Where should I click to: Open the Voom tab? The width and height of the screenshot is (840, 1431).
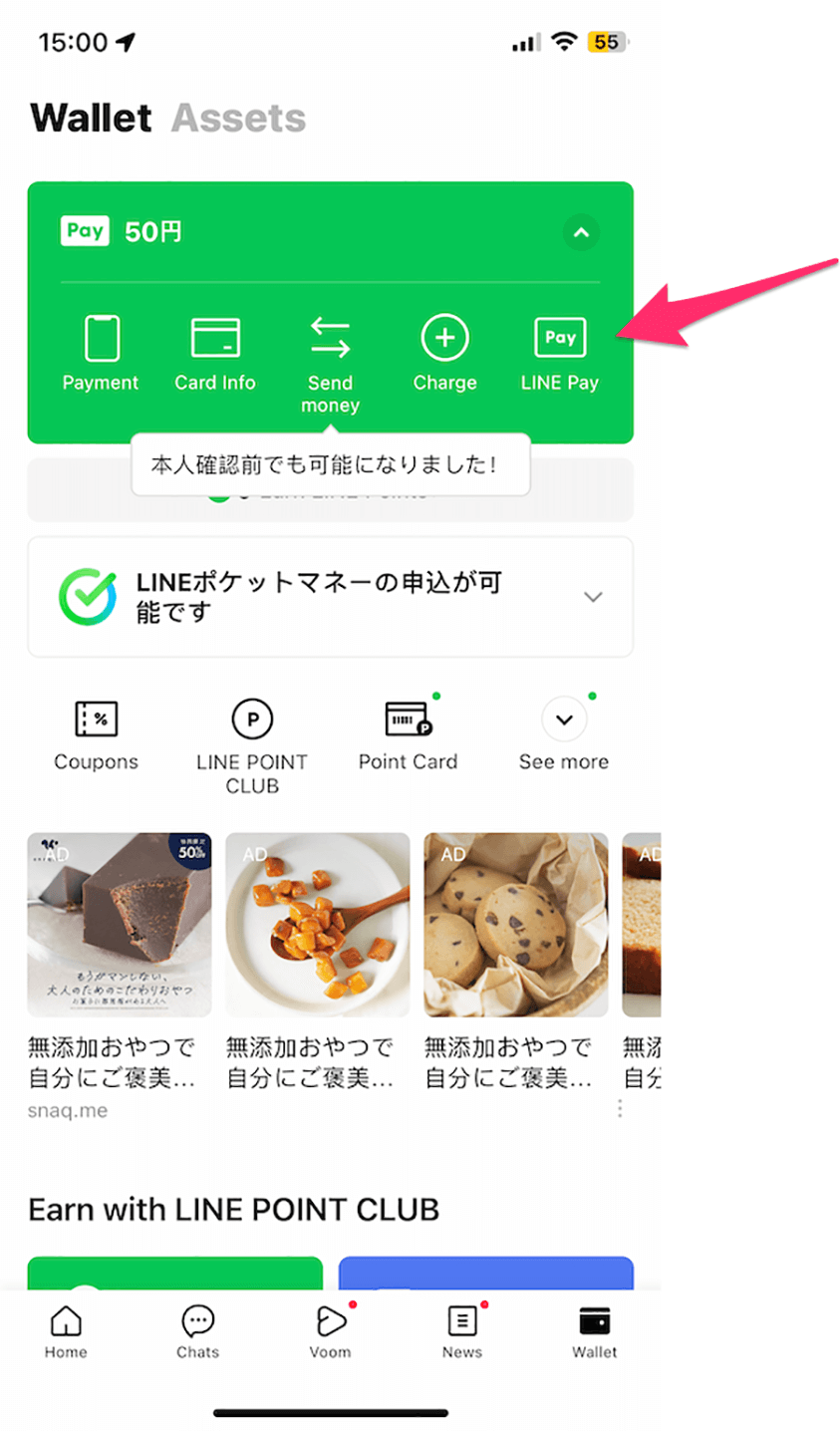330,1331
